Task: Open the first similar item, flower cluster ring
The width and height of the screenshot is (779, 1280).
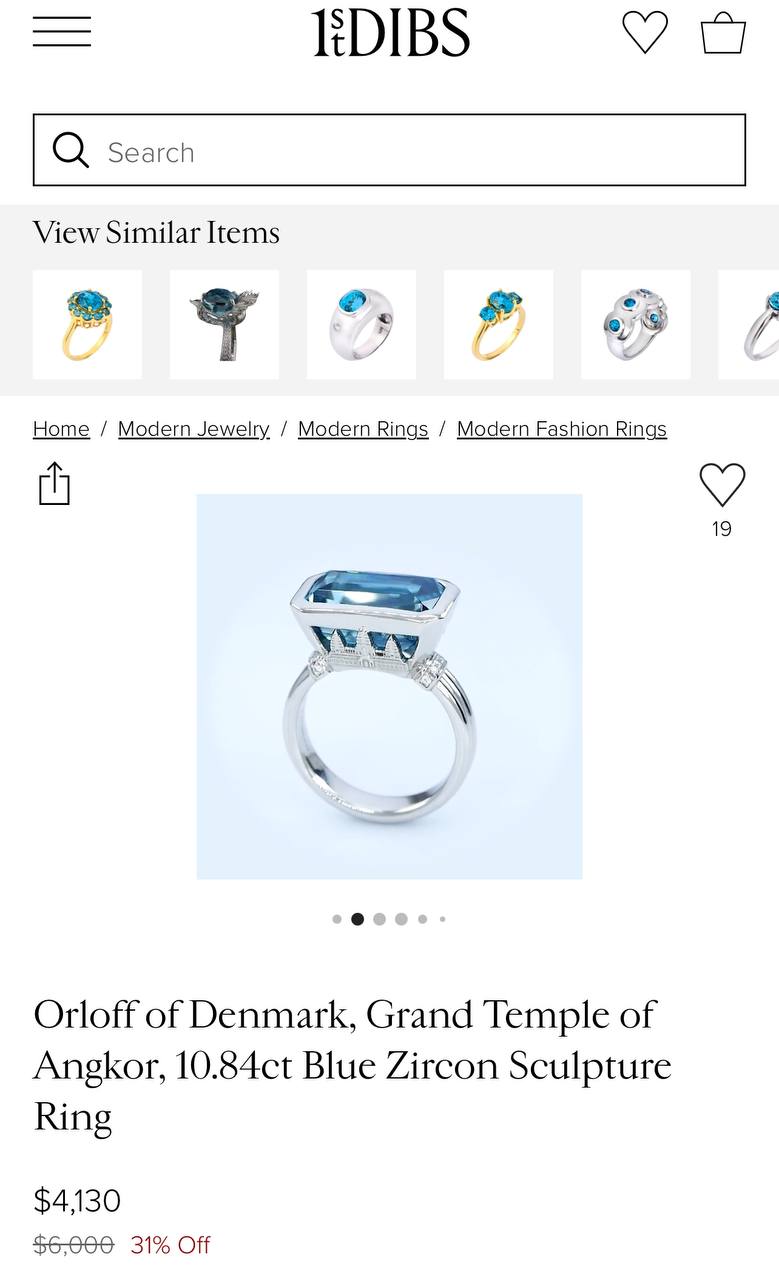Action: pos(87,324)
